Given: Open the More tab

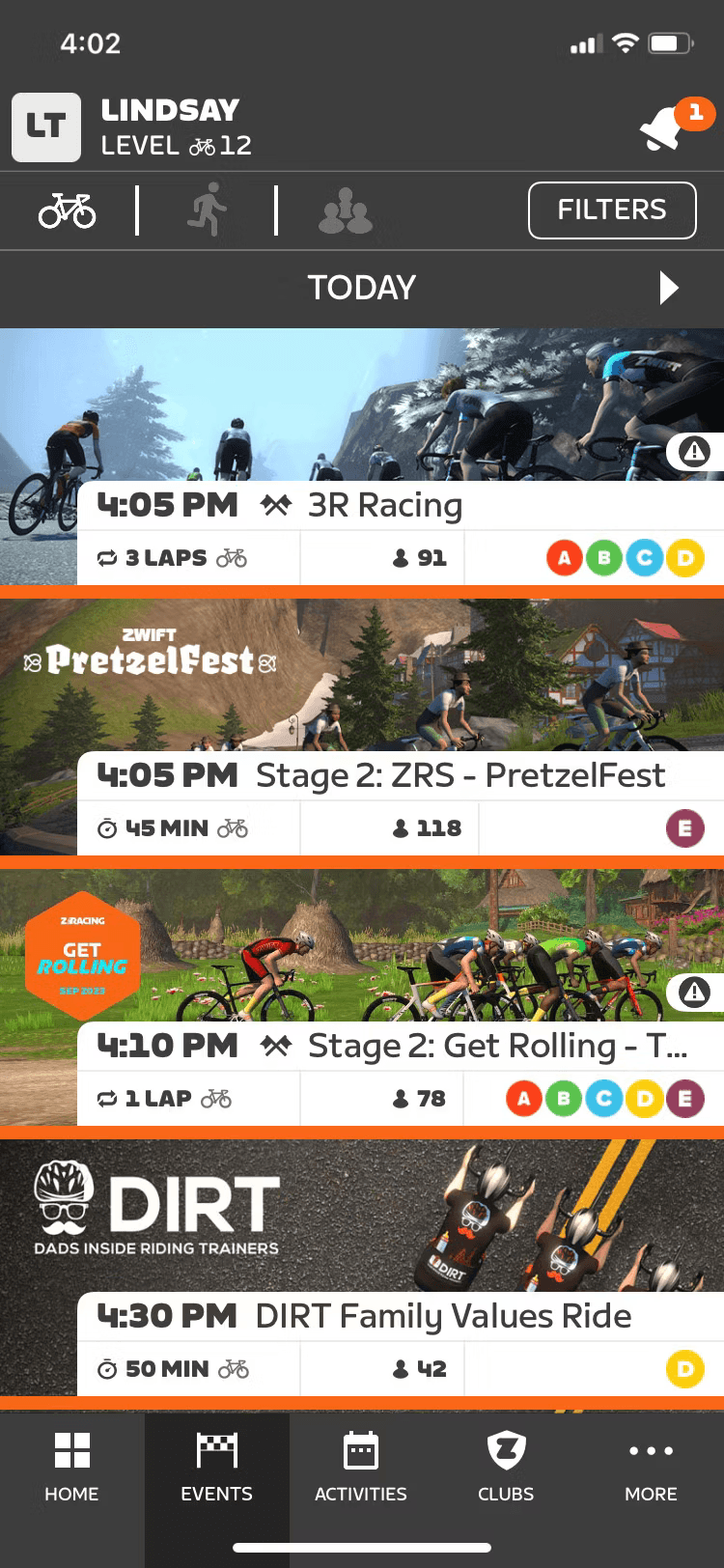Looking at the screenshot, I should [651, 1468].
